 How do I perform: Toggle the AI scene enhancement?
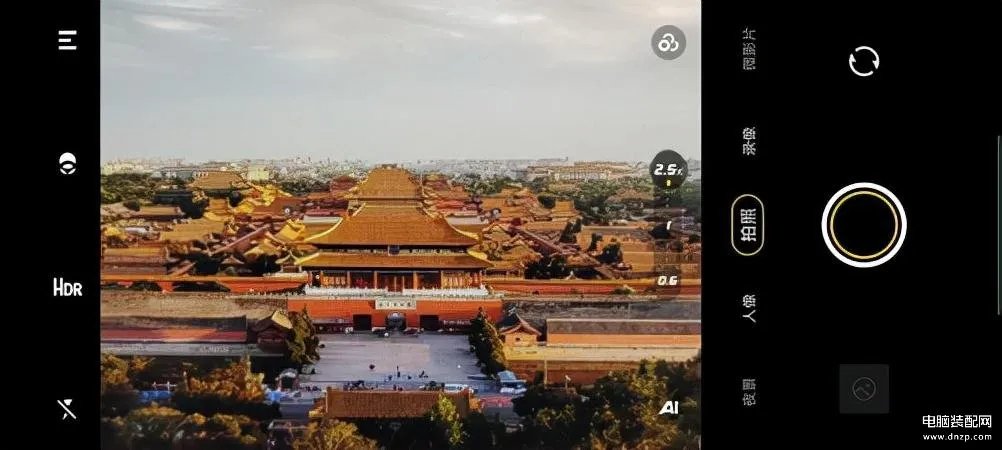[669, 408]
